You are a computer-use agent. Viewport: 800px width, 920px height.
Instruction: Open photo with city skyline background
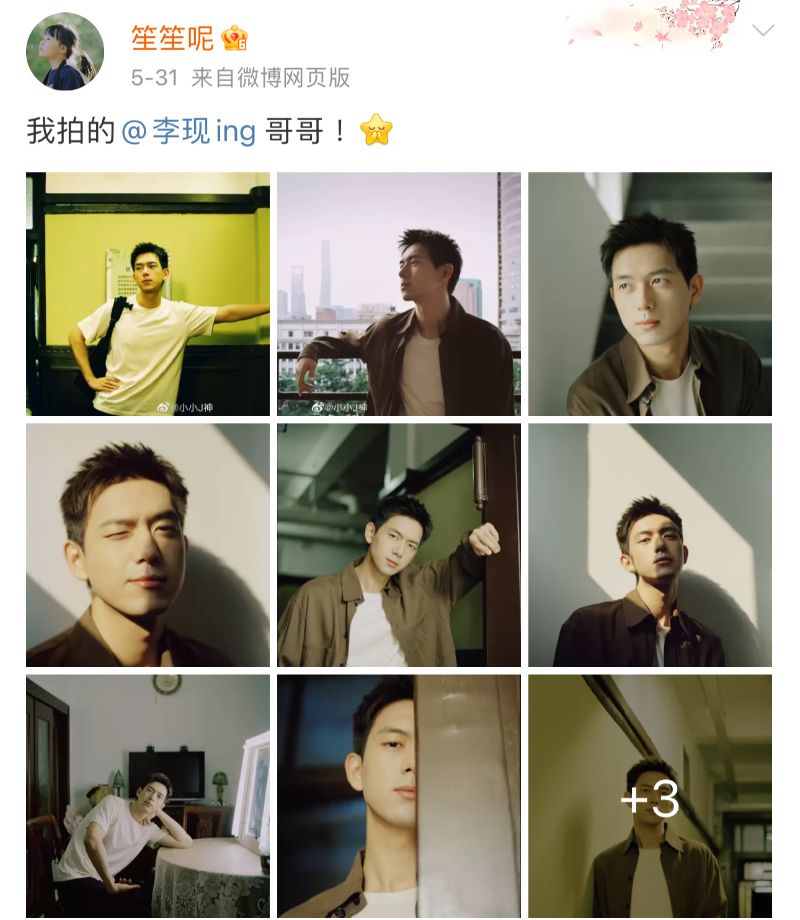click(x=399, y=294)
